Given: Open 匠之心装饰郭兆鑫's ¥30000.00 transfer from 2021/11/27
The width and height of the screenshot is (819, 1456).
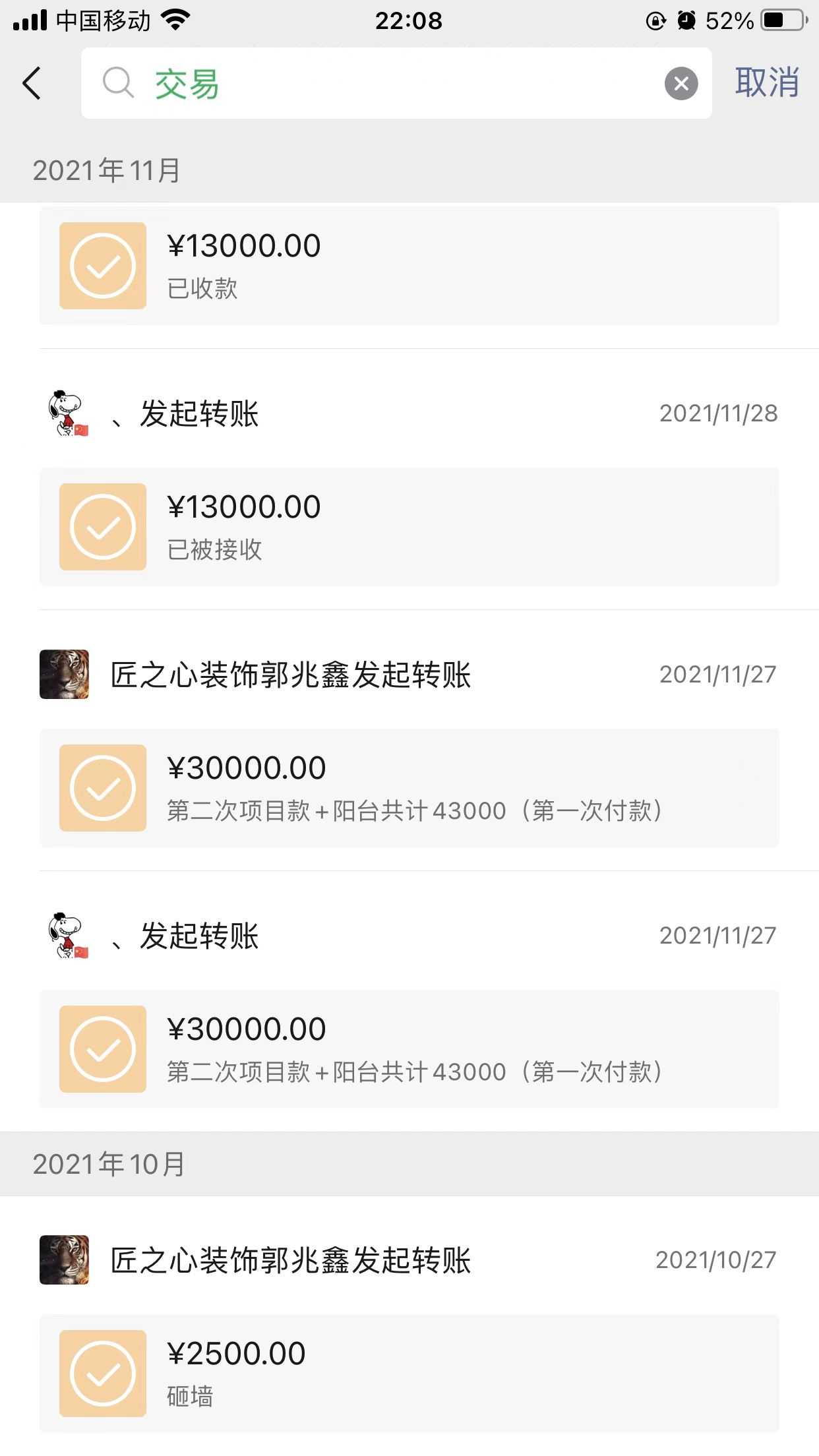Looking at the screenshot, I should pos(409,788).
